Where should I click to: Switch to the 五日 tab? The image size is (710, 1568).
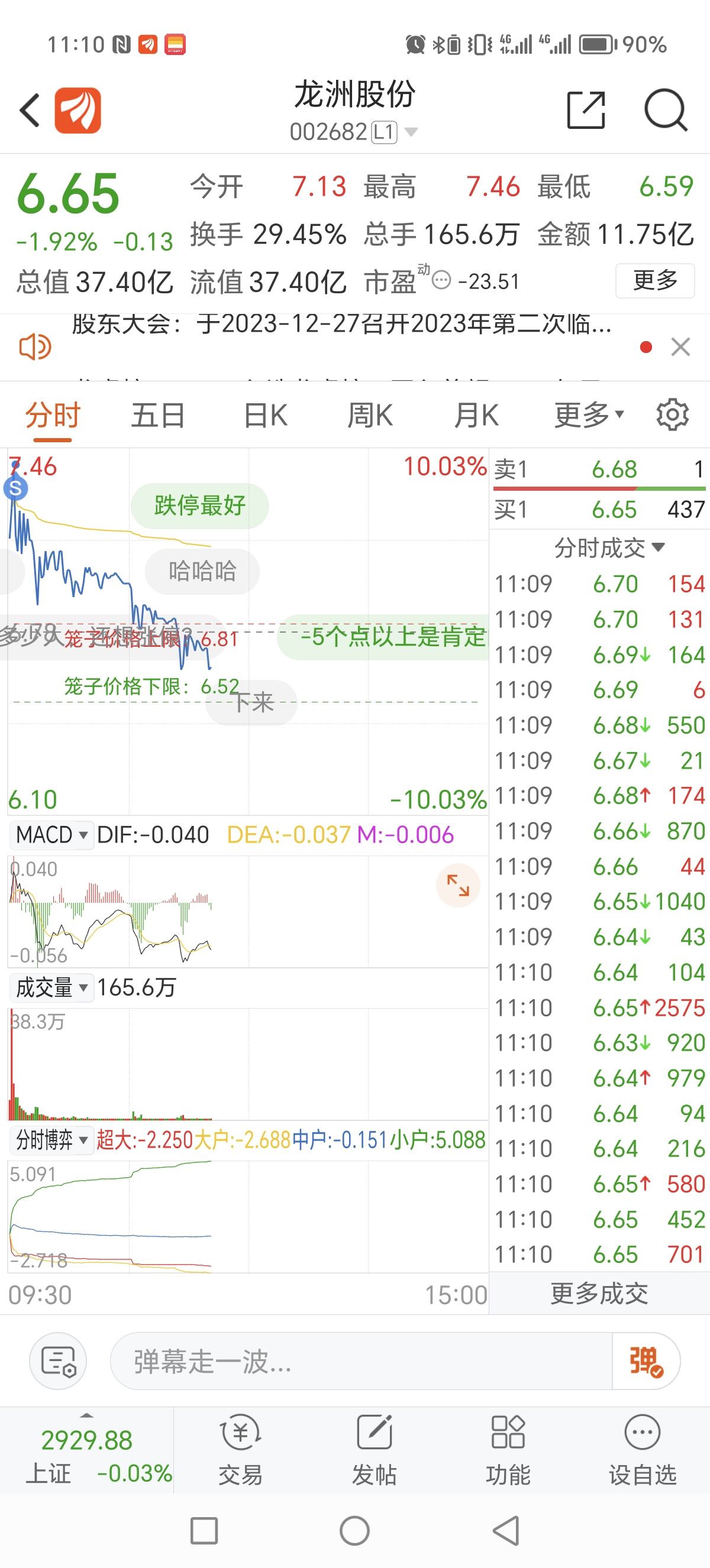click(158, 414)
